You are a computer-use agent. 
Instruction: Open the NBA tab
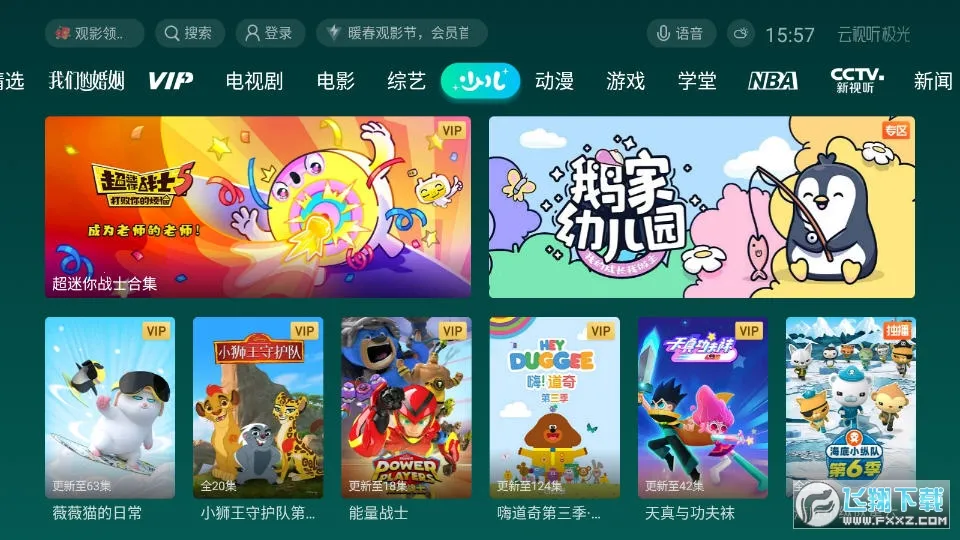click(772, 81)
